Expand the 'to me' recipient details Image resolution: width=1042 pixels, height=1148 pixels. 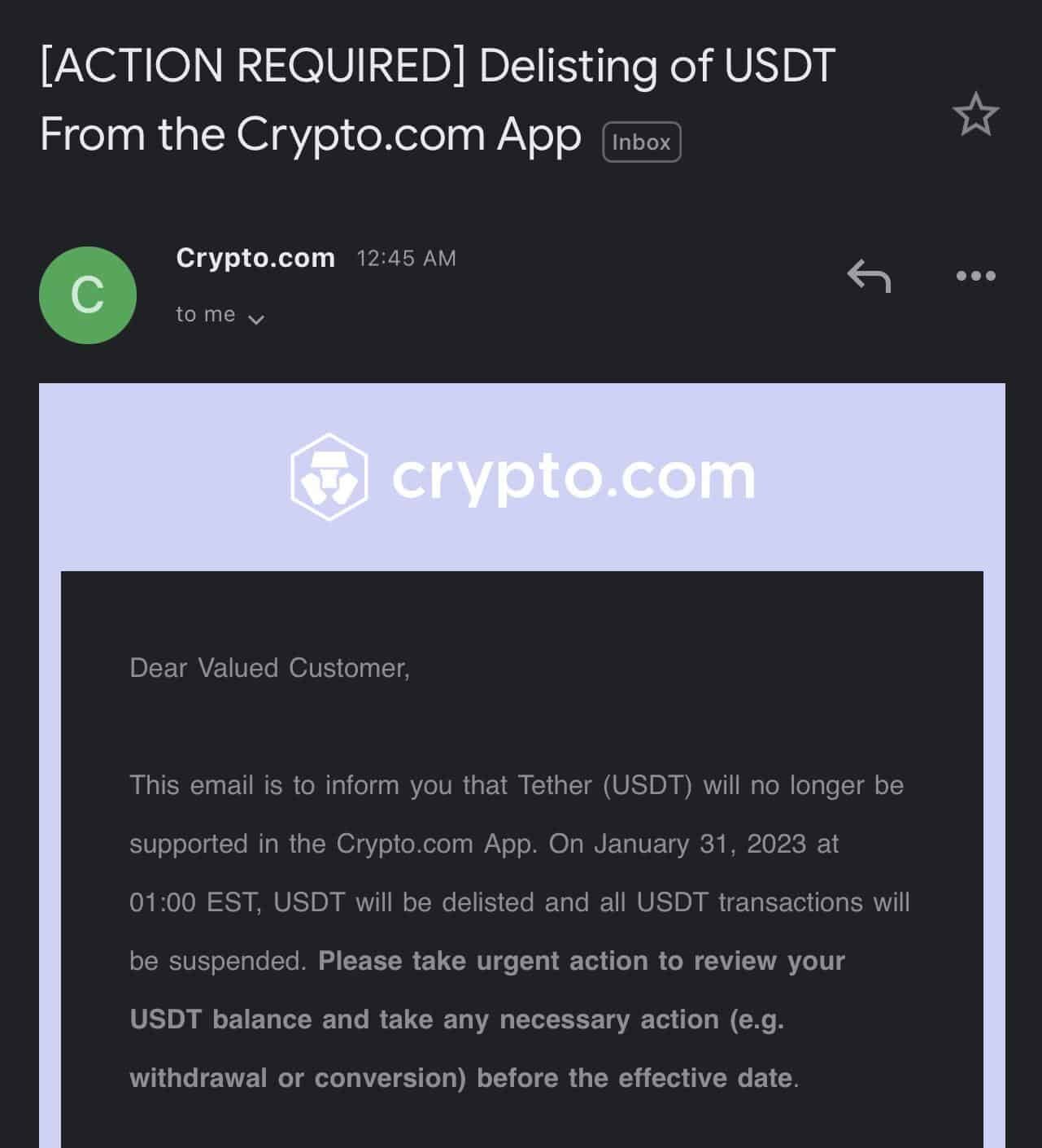click(x=255, y=319)
